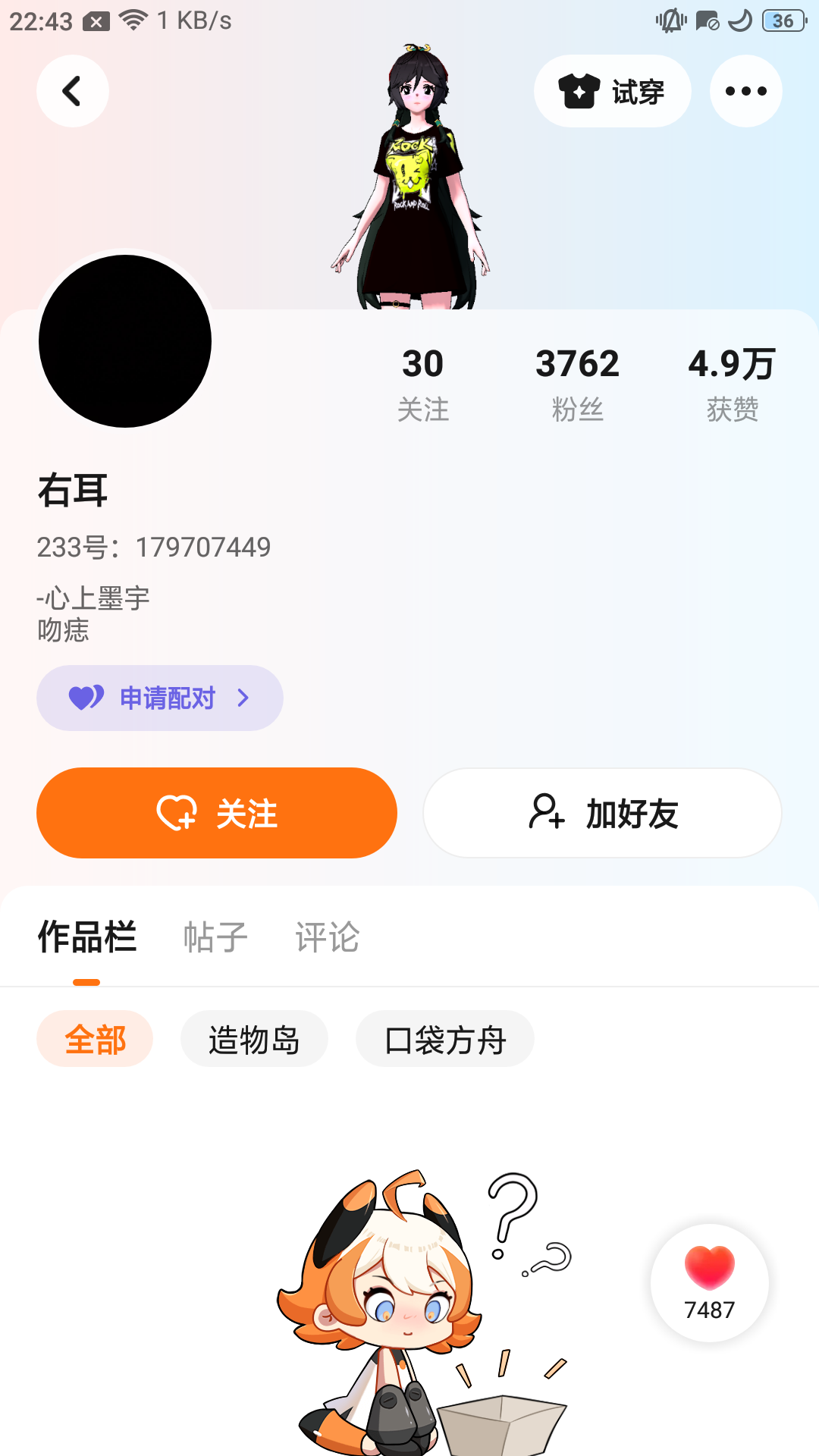Viewport: 819px width, 1456px height.
Task: Open the user's profile avatar
Action: pos(125,341)
